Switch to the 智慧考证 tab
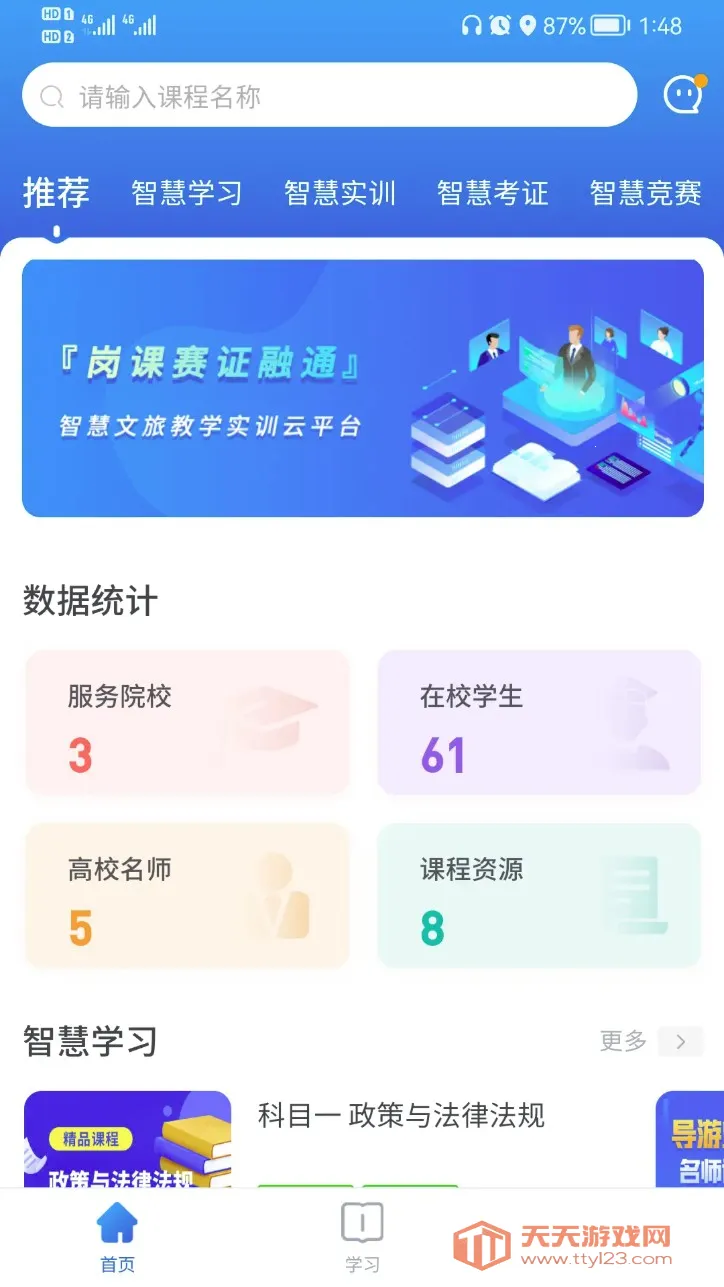The image size is (724, 1287). [491, 193]
